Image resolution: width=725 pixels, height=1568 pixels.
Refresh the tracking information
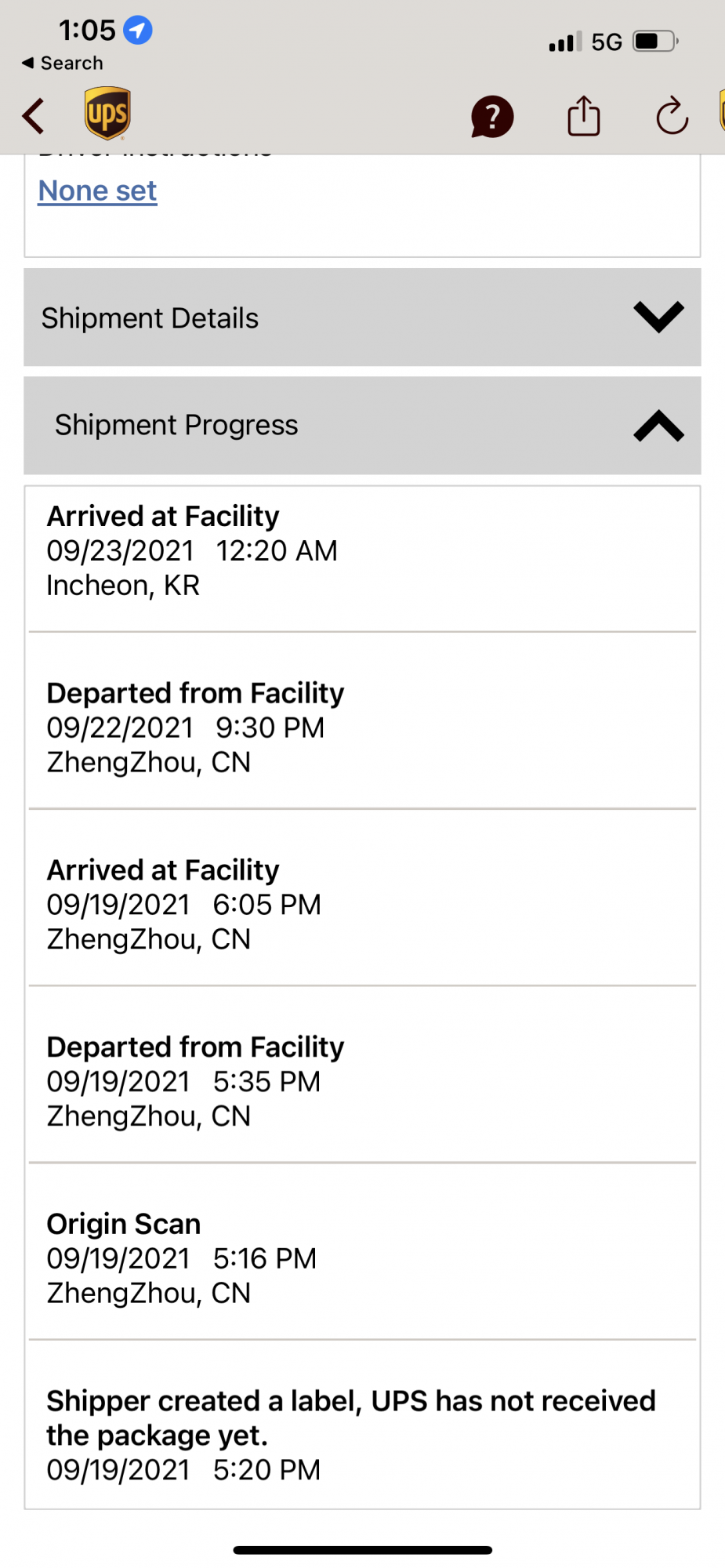(672, 117)
